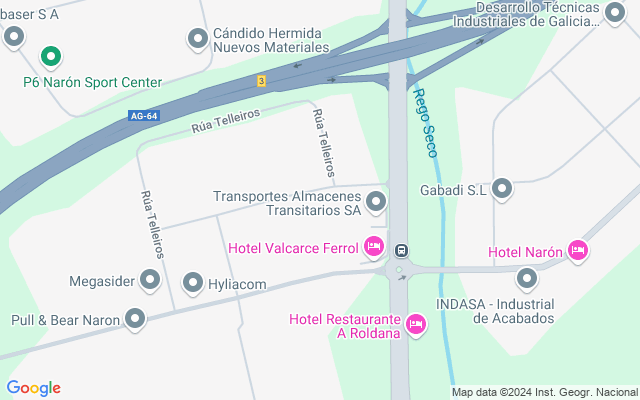
Task: Open the Hotel Valcarce Ferrol marker
Action: (x=374, y=246)
